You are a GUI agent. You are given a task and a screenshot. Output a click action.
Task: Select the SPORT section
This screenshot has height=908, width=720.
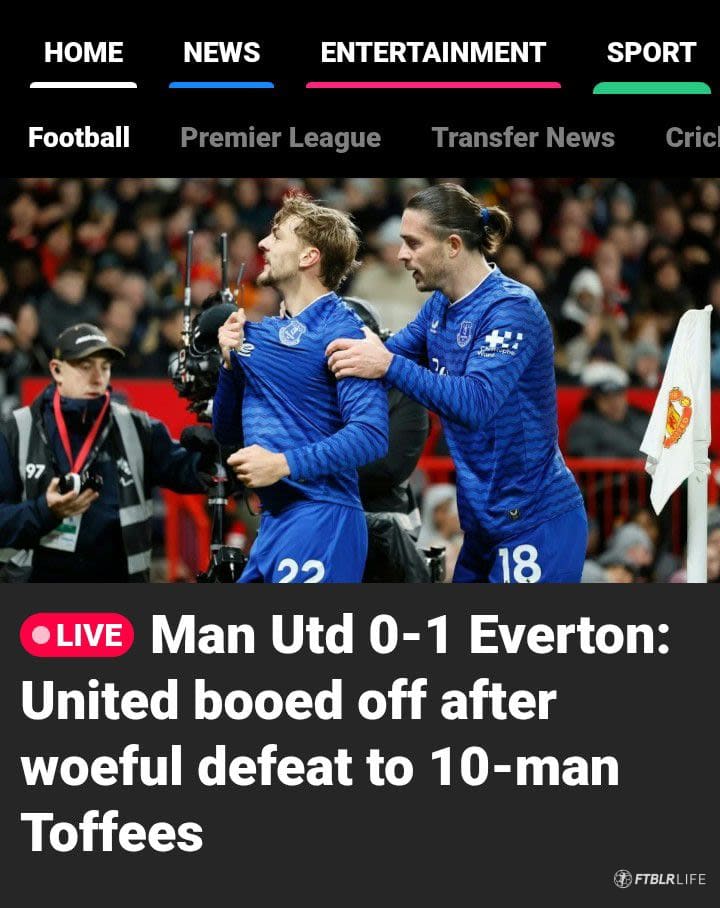coord(651,53)
